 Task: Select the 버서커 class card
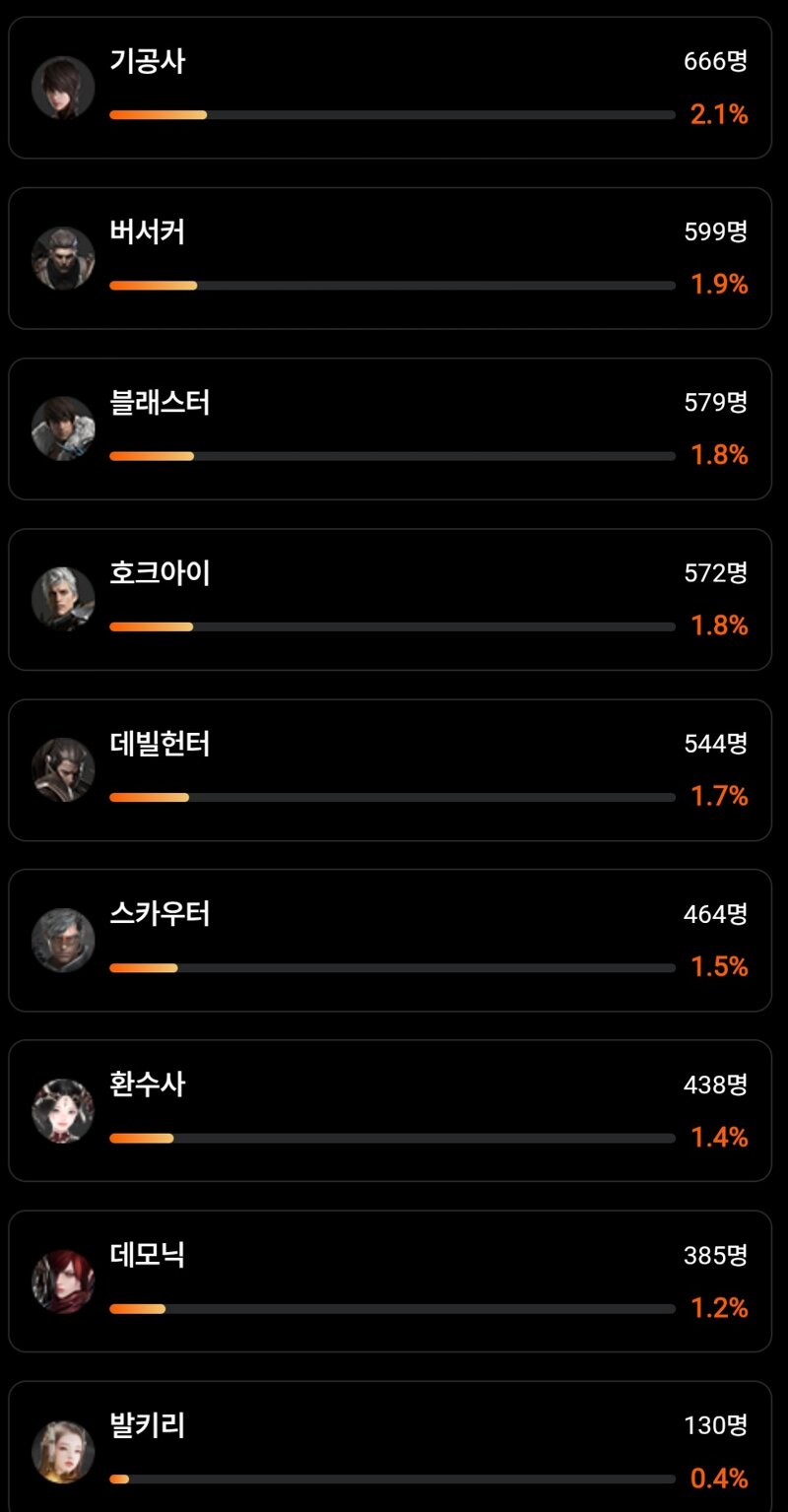click(390, 258)
